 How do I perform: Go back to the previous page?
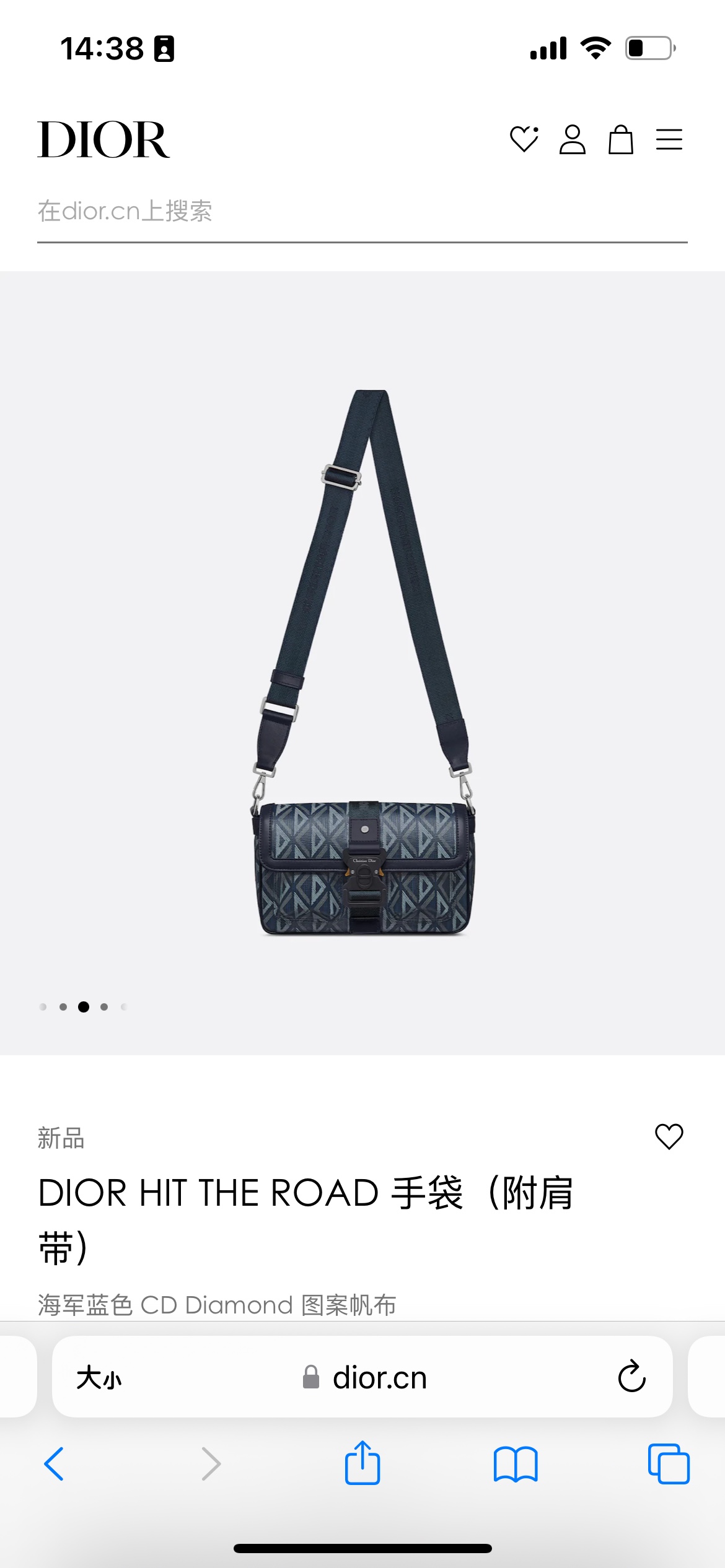(55, 1464)
